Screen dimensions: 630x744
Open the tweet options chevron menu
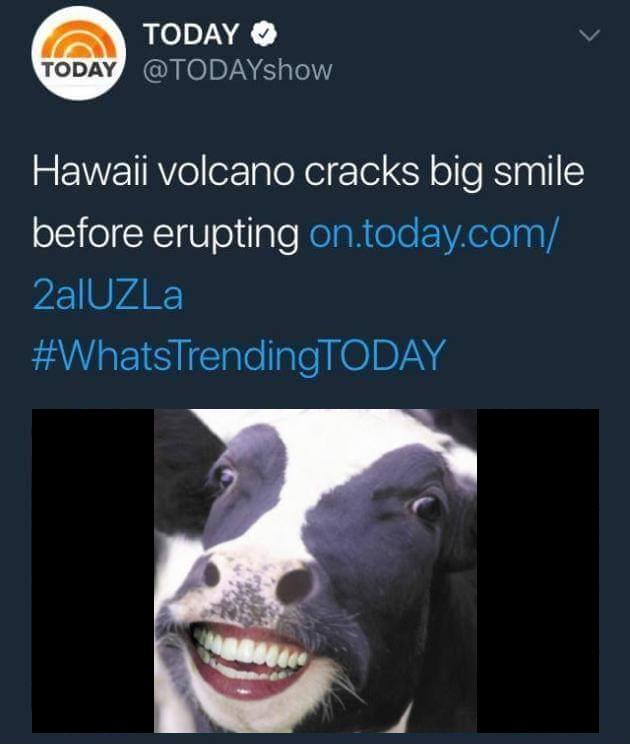click(x=591, y=37)
